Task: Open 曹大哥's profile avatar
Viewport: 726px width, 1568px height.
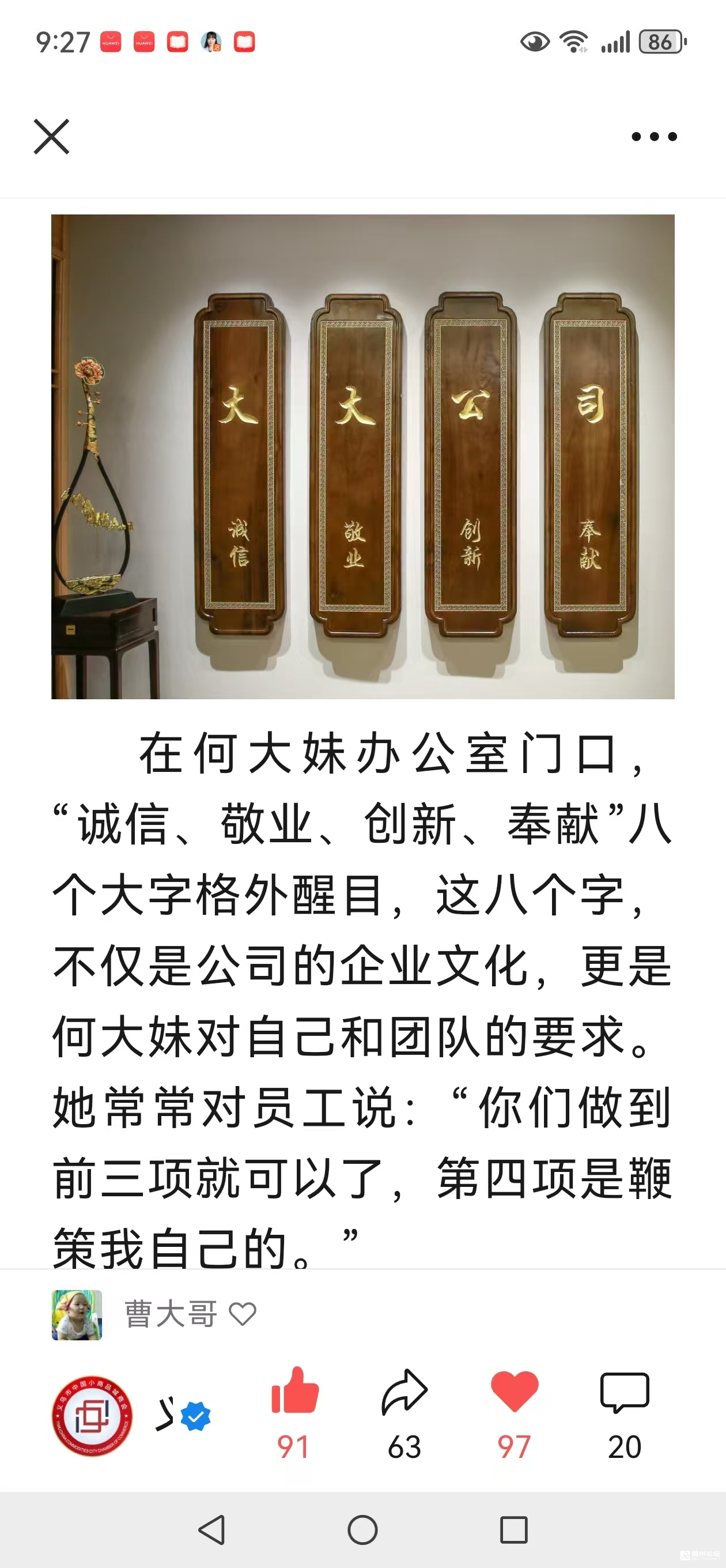Action: [x=77, y=1314]
